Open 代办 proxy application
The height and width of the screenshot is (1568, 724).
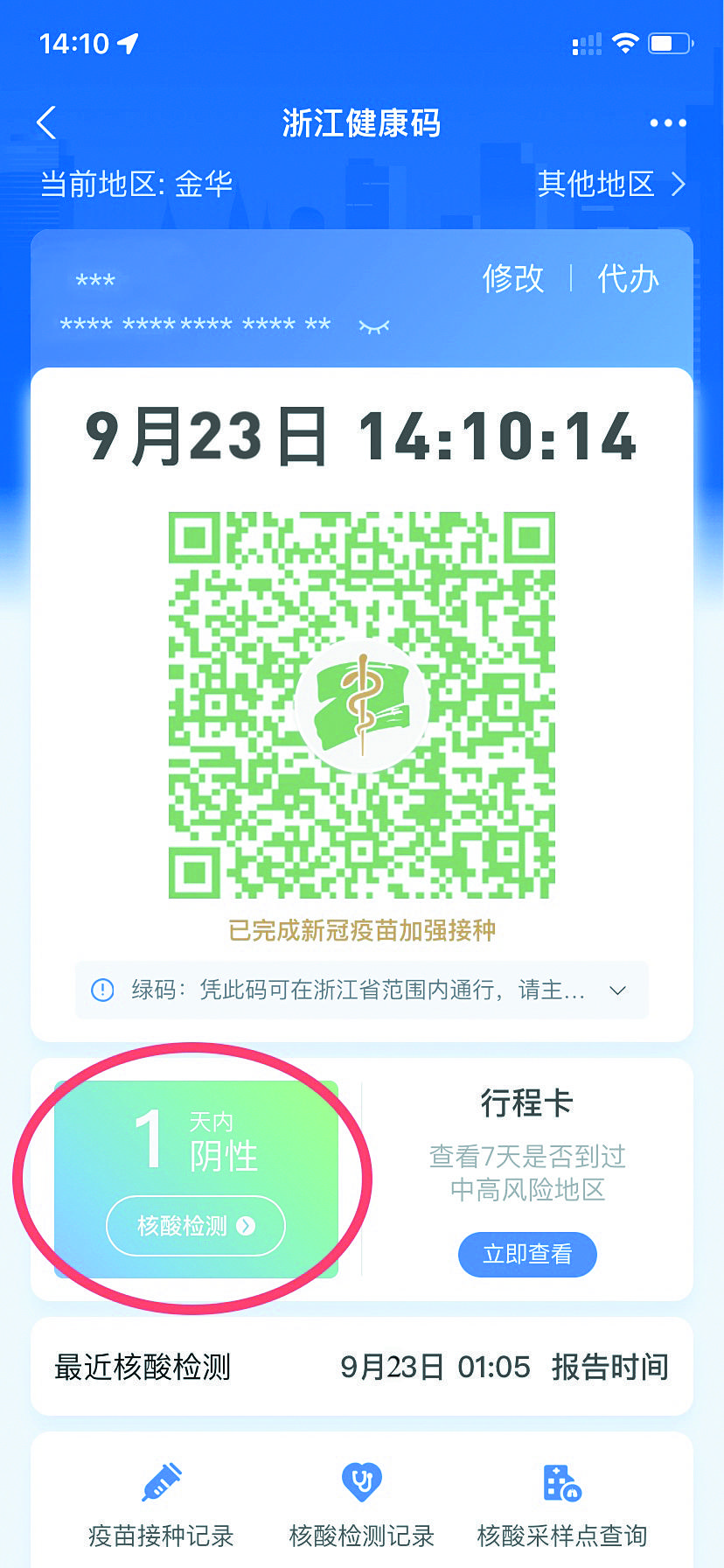coord(628,279)
